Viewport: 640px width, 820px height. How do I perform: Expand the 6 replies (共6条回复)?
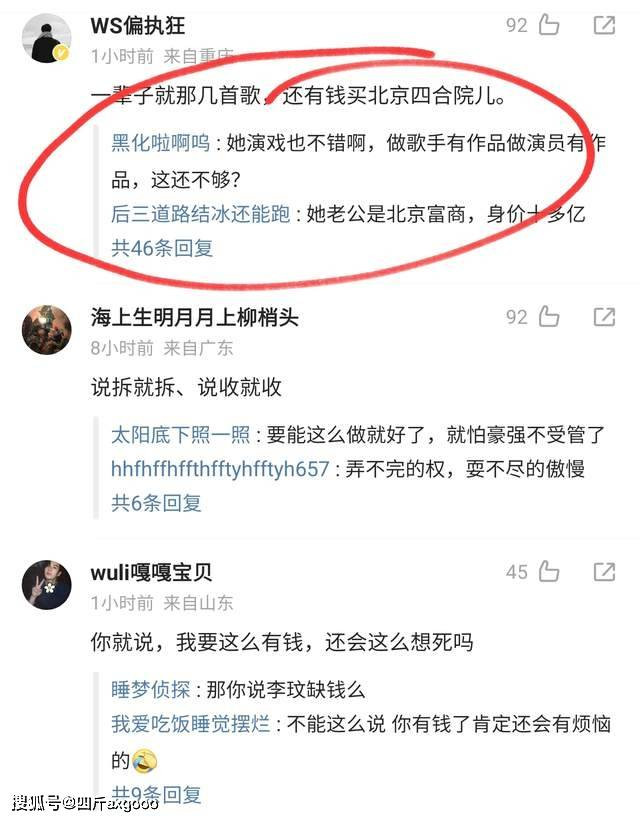pos(156,503)
